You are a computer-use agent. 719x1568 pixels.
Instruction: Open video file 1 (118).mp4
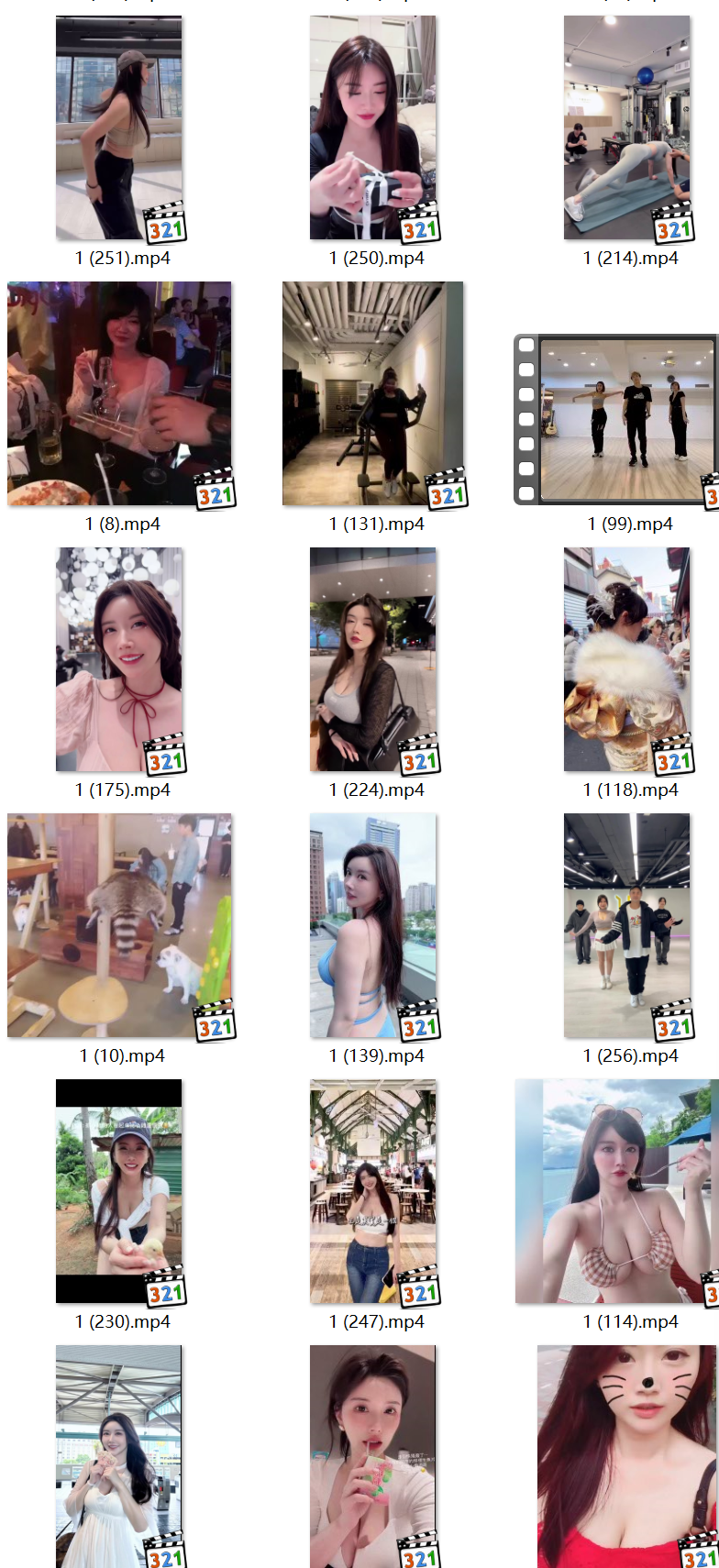click(x=627, y=660)
